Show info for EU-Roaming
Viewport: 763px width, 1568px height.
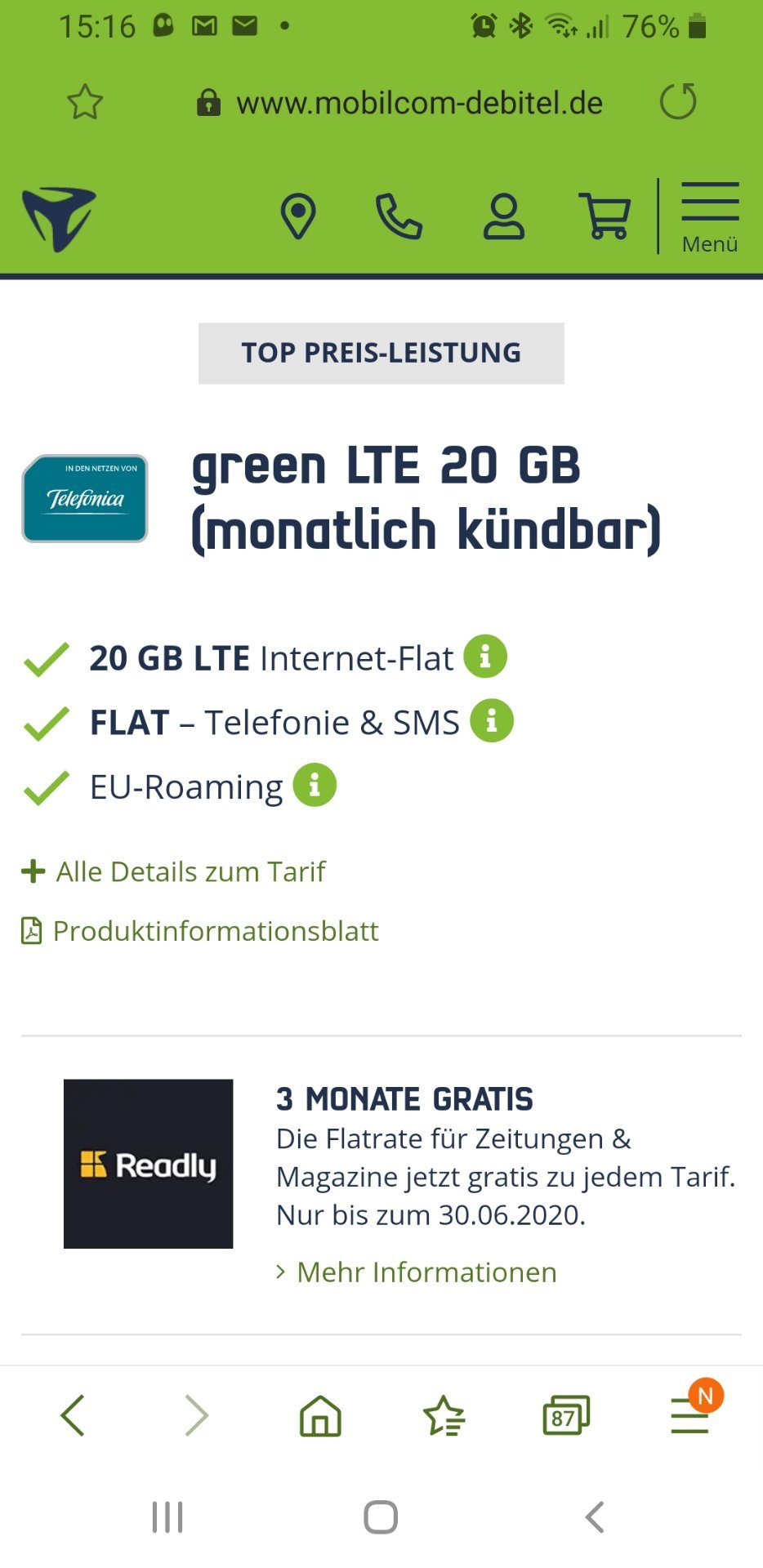pos(315,785)
